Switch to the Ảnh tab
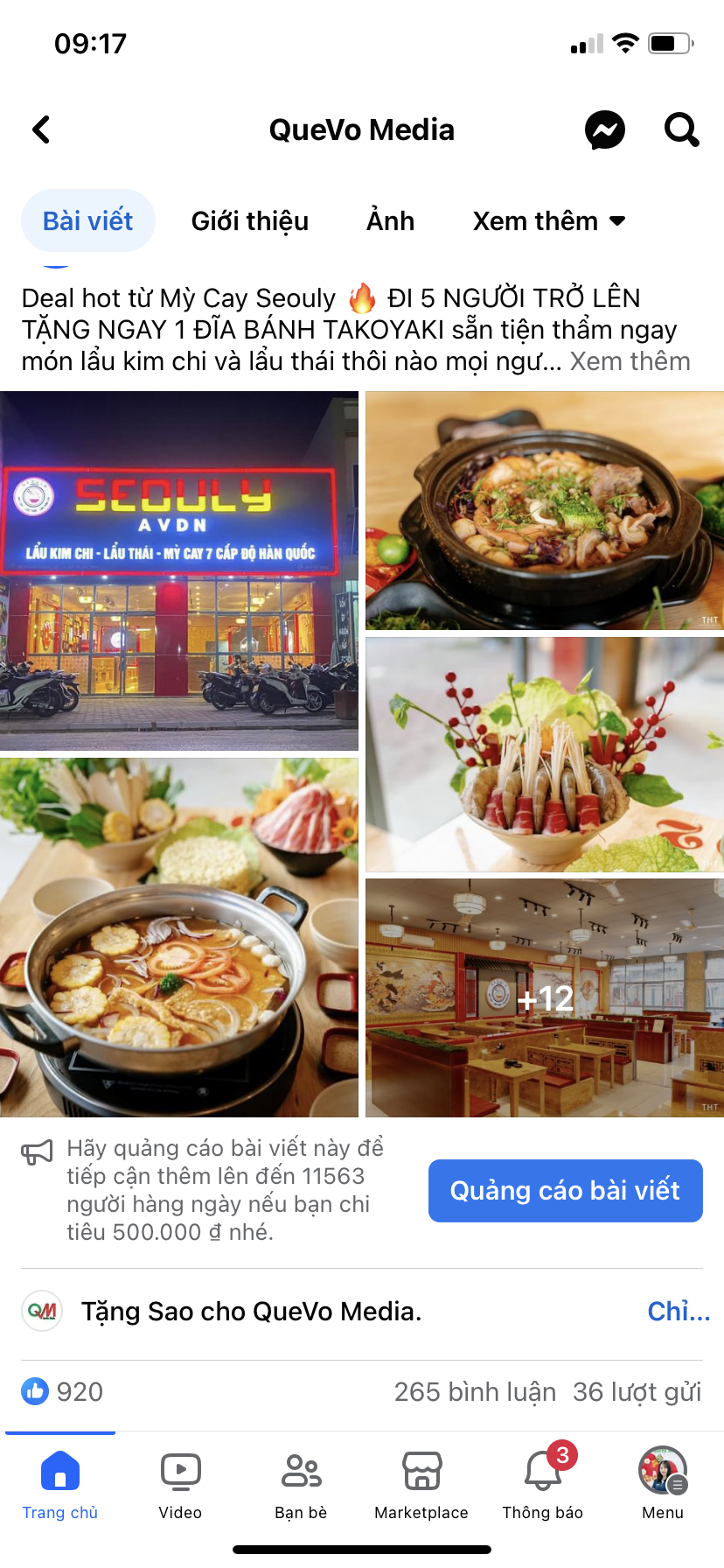724x1568 pixels. [x=390, y=220]
